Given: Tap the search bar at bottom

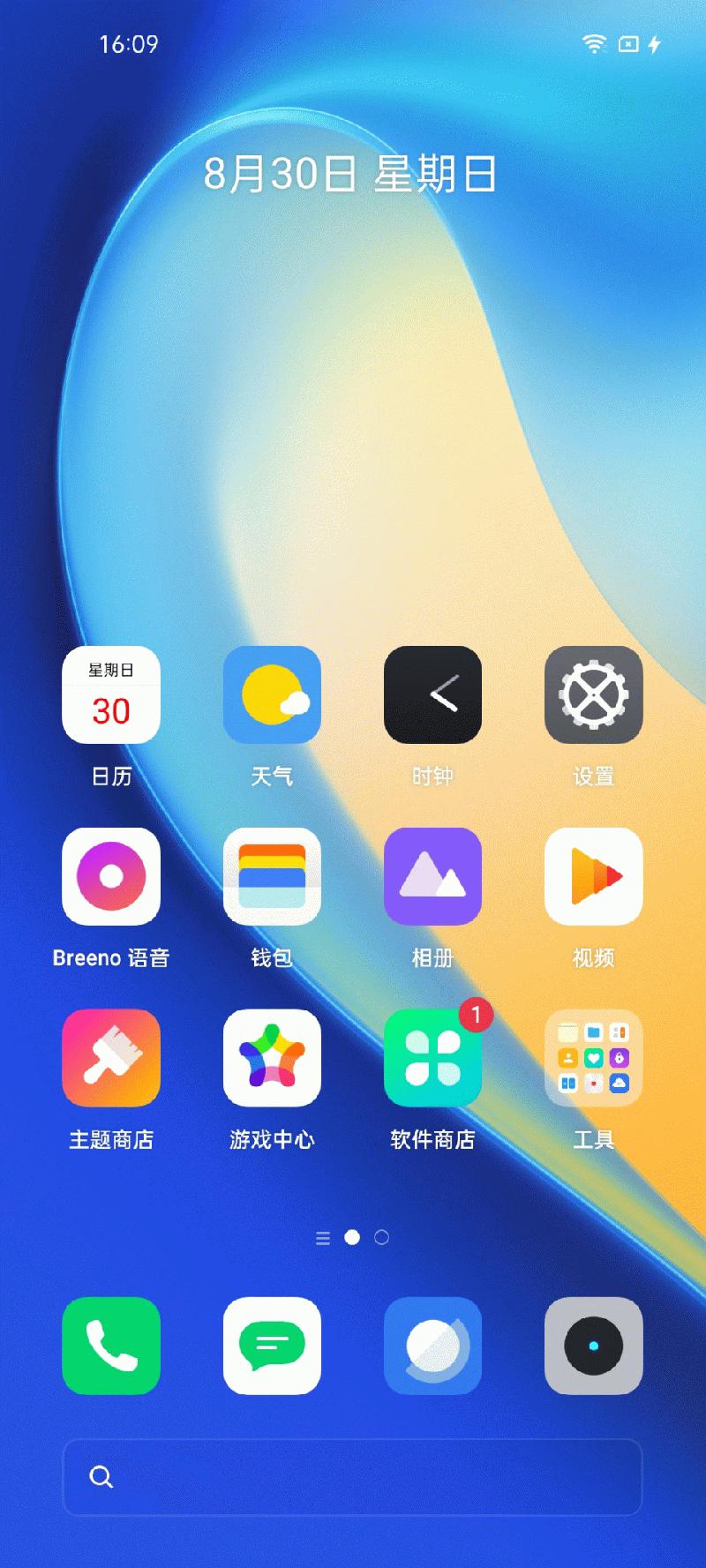Looking at the screenshot, I should click(x=353, y=1477).
